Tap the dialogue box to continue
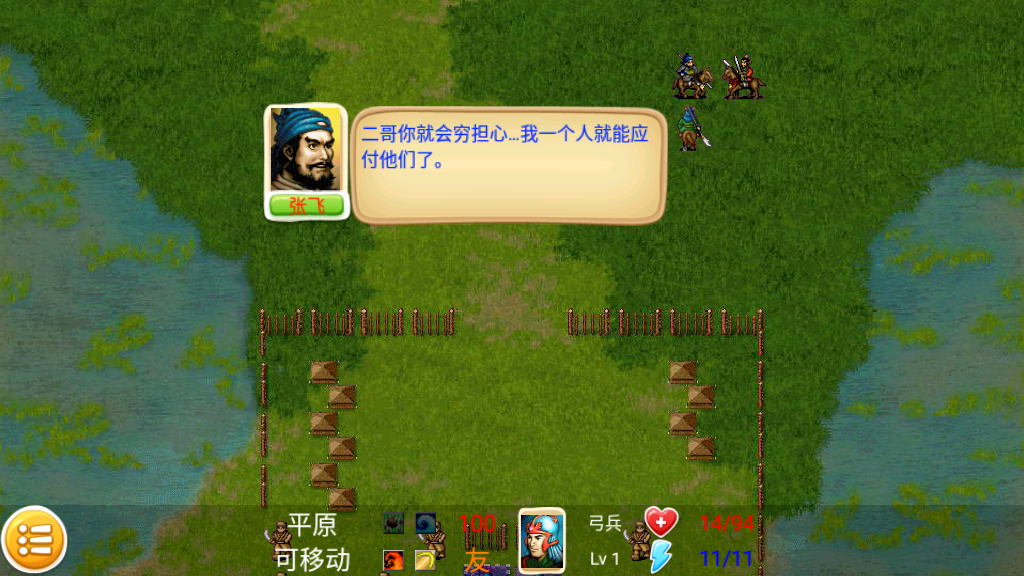1024x576 pixels. click(x=508, y=165)
